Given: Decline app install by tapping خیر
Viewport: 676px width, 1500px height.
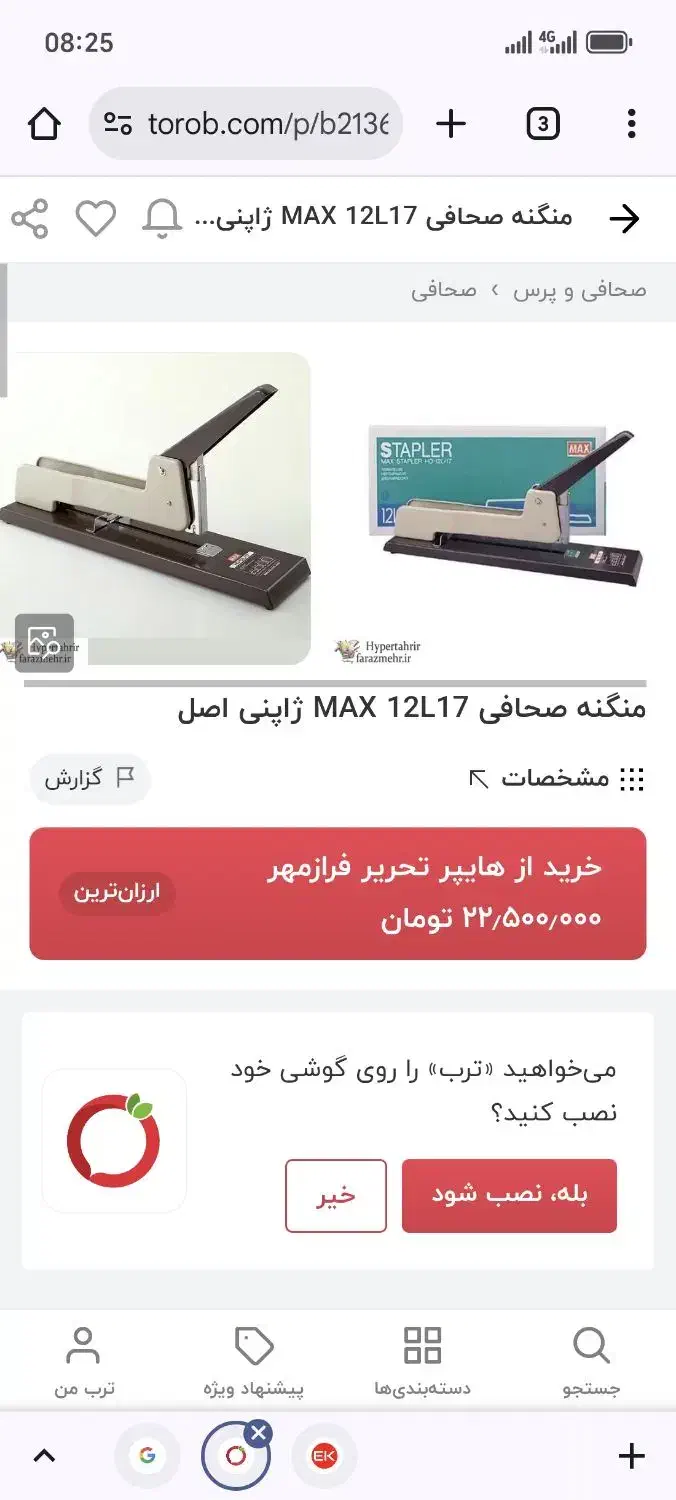Looking at the screenshot, I should coord(336,1195).
